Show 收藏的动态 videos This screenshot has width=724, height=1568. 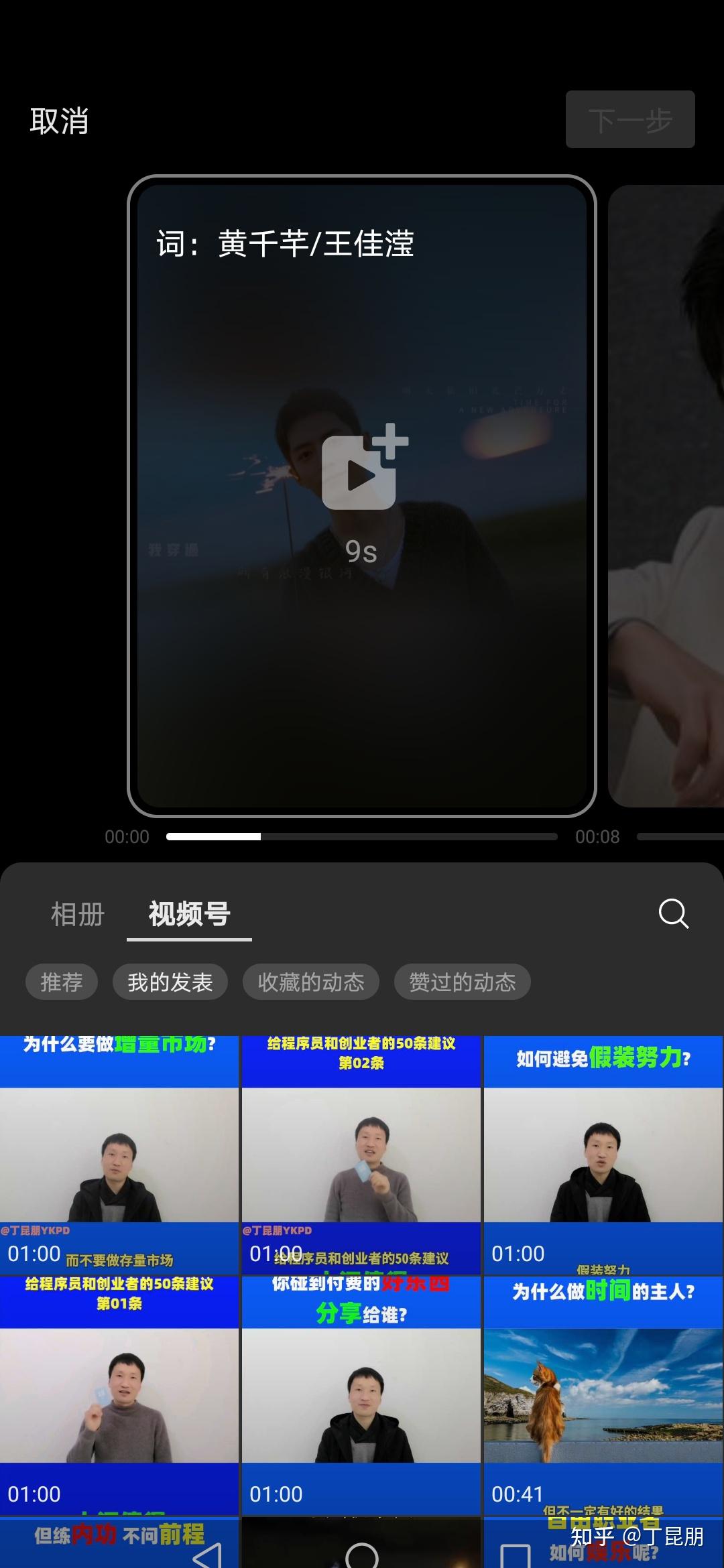click(311, 982)
